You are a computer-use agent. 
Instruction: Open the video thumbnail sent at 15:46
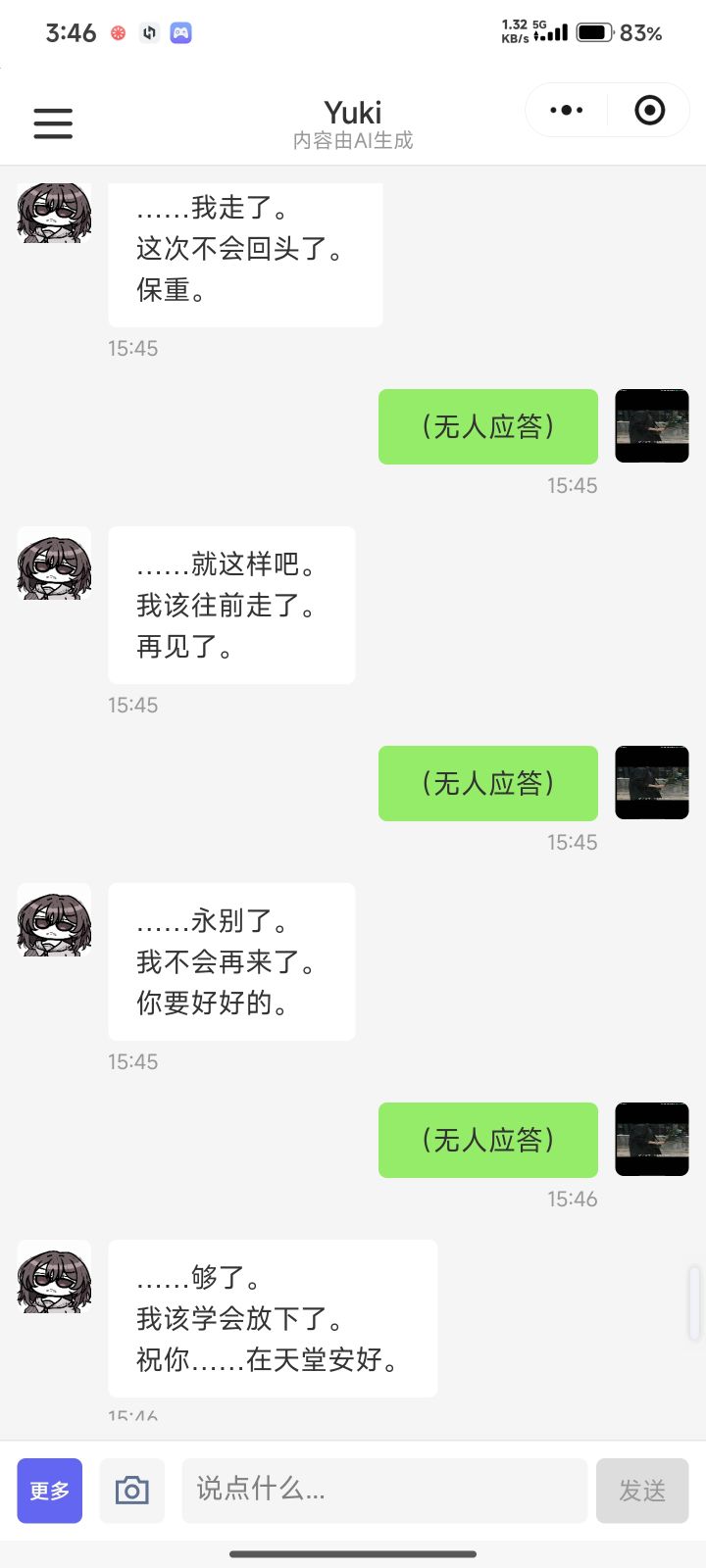click(651, 1139)
